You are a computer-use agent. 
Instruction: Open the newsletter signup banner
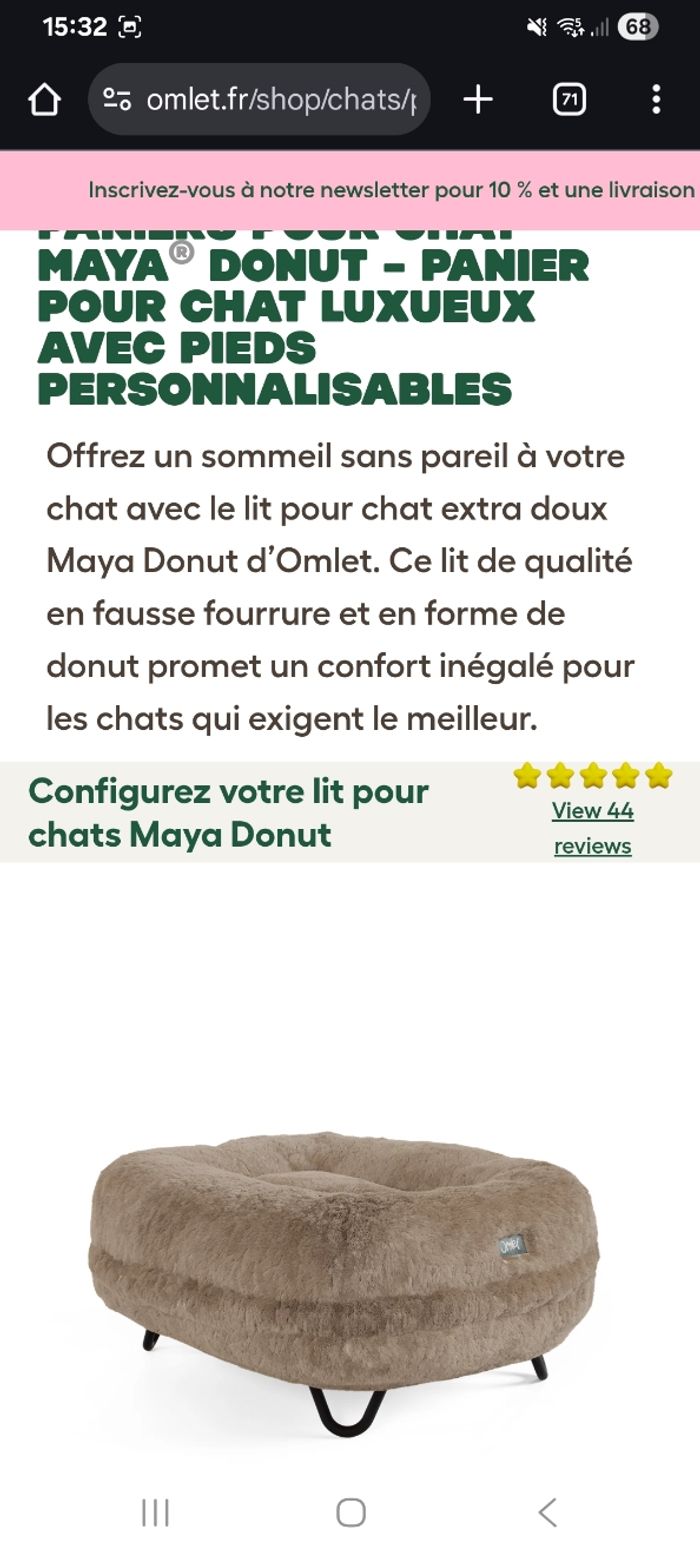pos(390,190)
